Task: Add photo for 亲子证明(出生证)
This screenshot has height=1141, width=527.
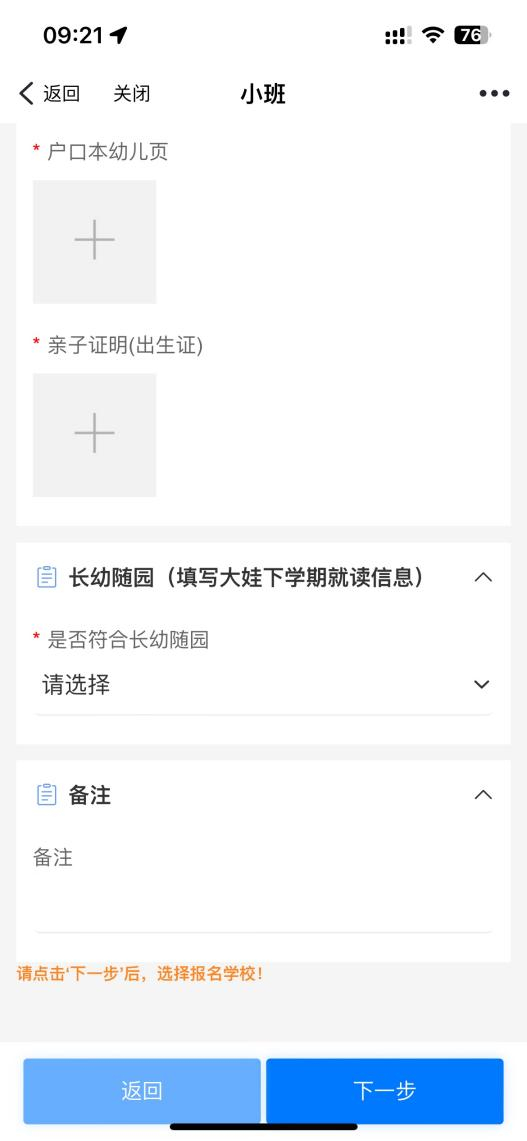Action: (95, 435)
